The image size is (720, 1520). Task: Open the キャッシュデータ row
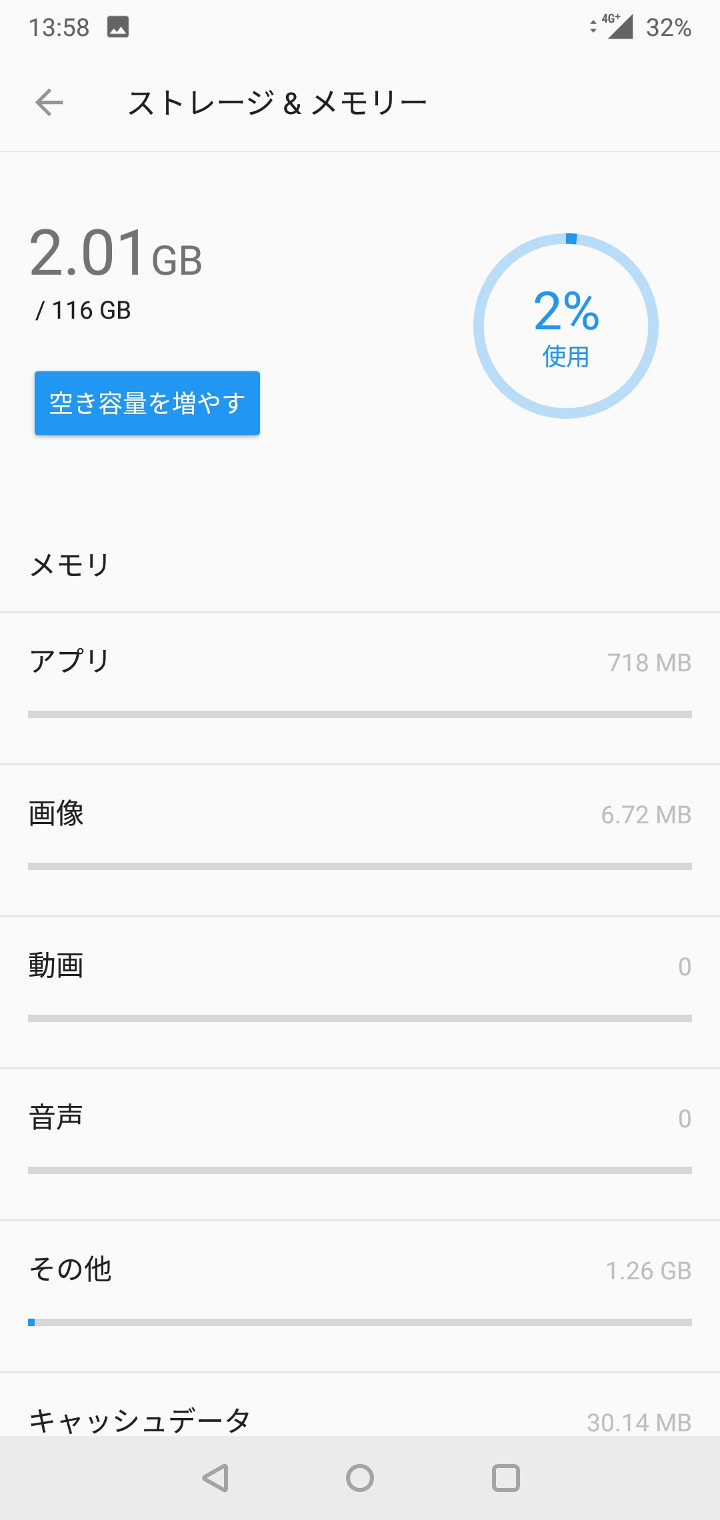click(360, 1416)
